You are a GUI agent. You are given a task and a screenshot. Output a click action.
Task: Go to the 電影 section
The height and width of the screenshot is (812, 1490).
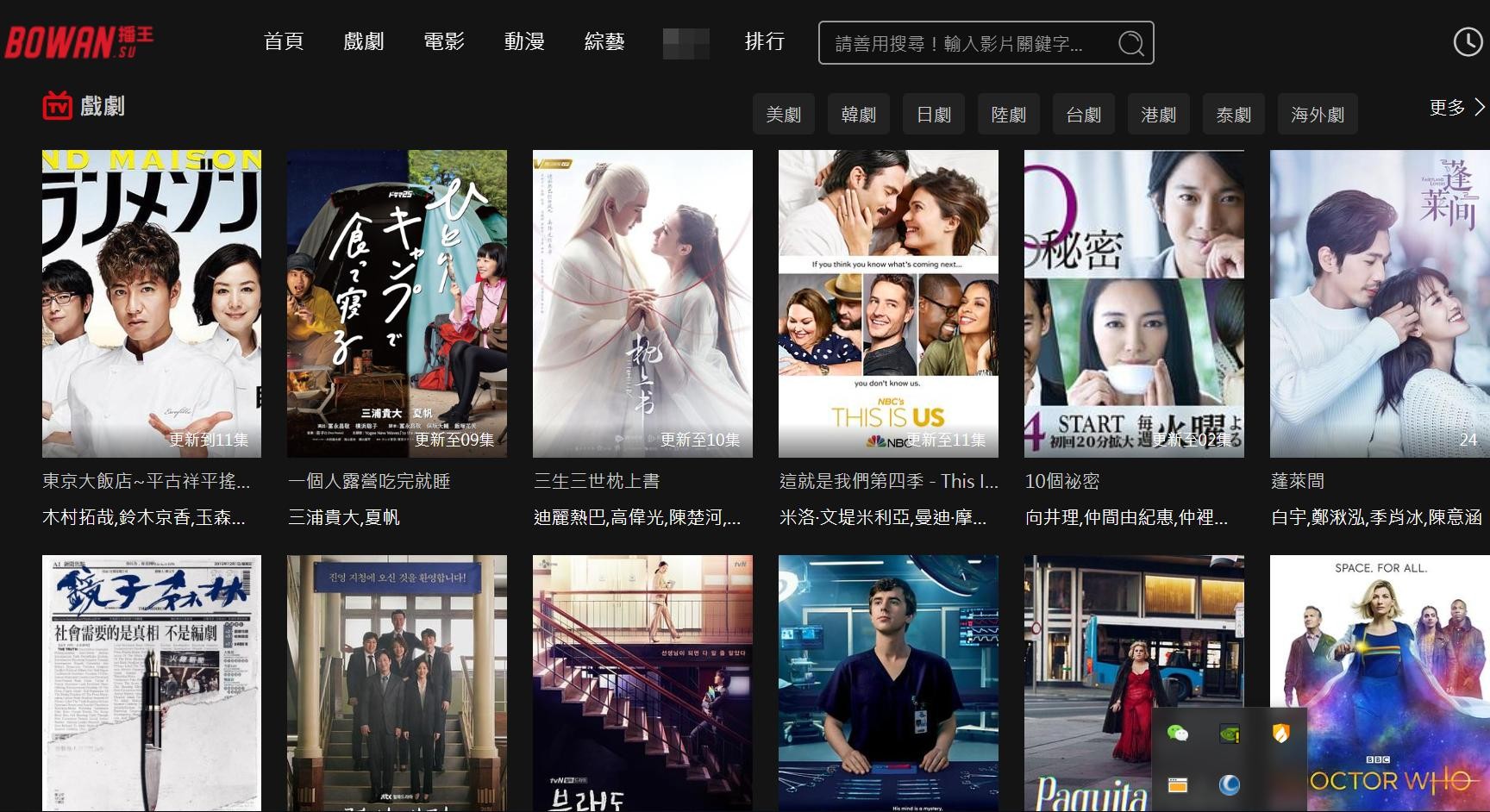point(444,41)
